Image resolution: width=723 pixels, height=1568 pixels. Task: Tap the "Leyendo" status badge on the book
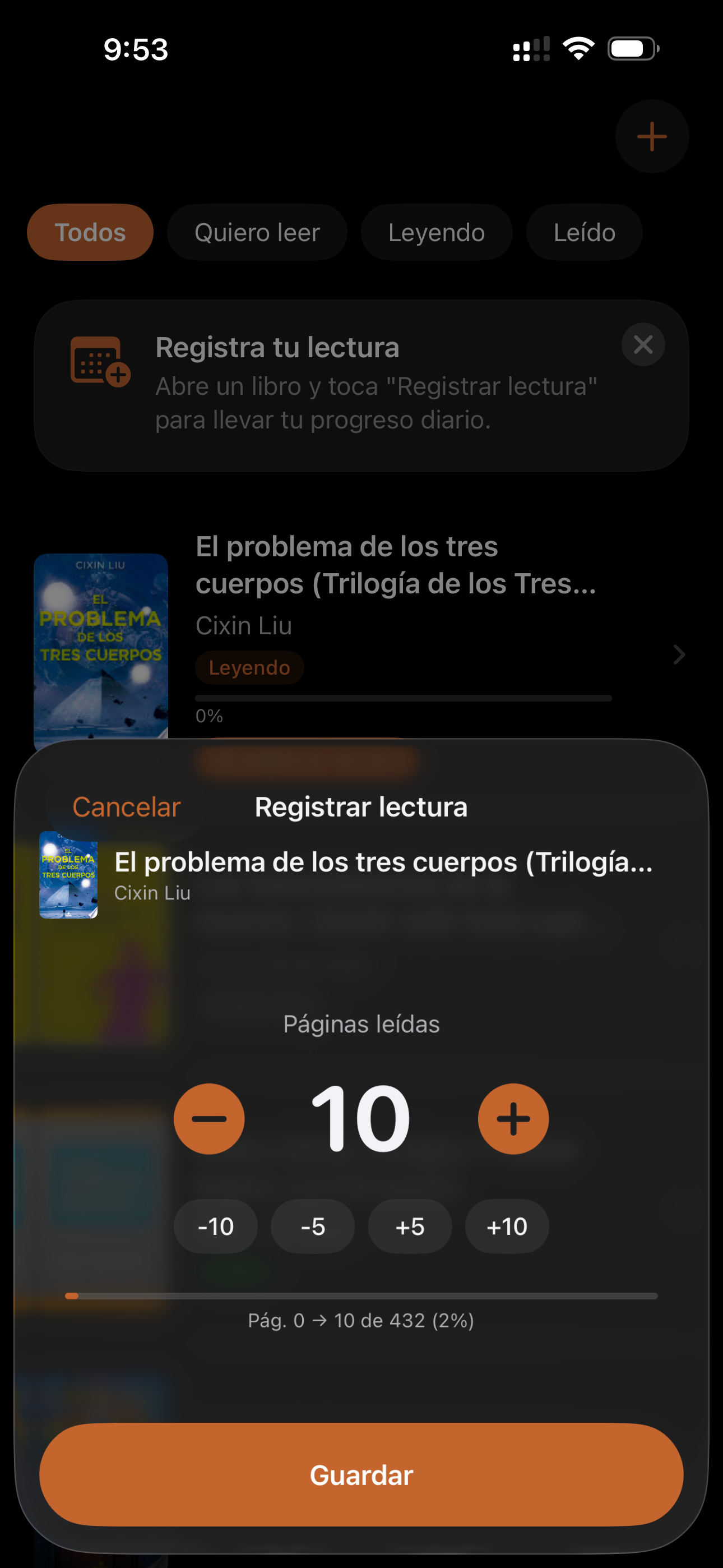249,667
